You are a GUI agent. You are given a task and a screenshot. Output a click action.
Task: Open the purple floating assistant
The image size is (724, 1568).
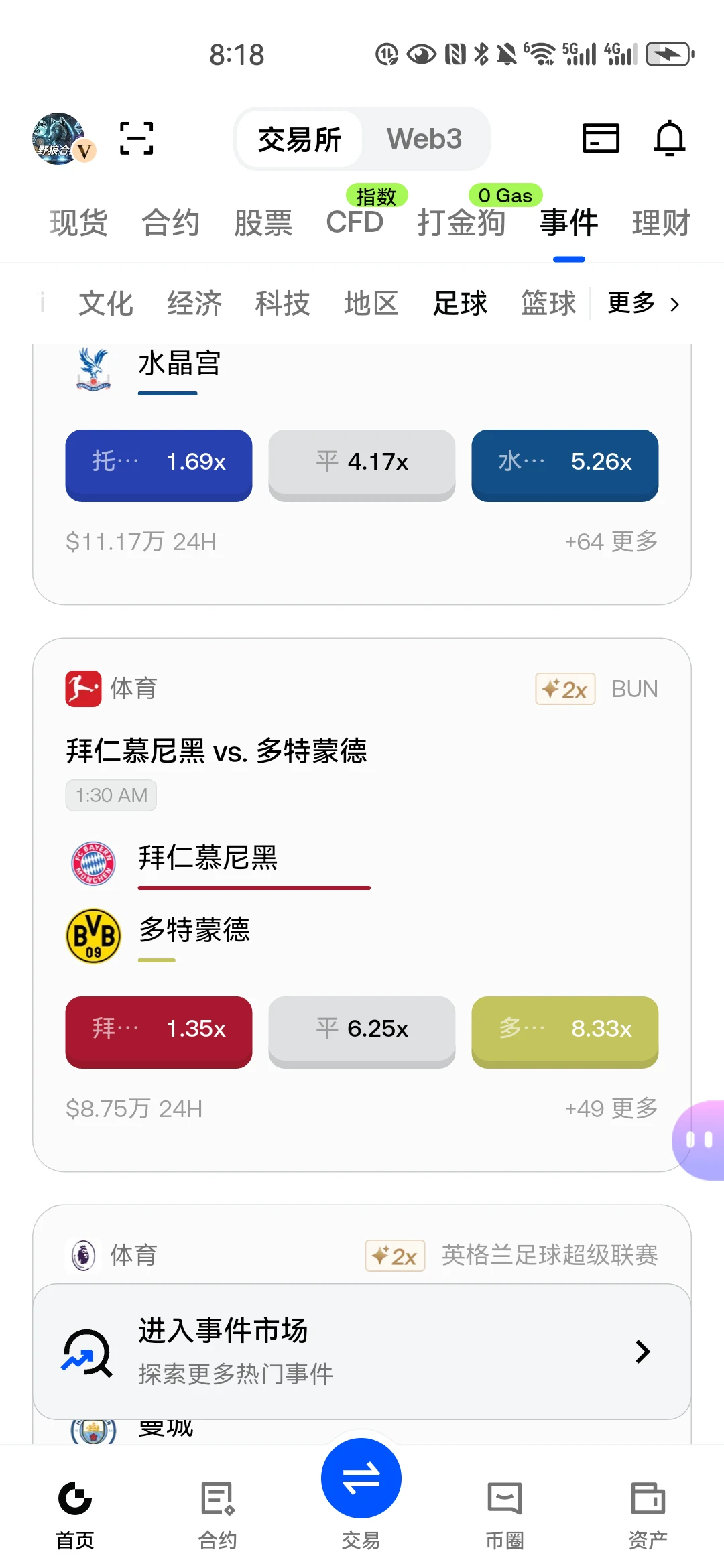pyautogui.click(x=699, y=1140)
